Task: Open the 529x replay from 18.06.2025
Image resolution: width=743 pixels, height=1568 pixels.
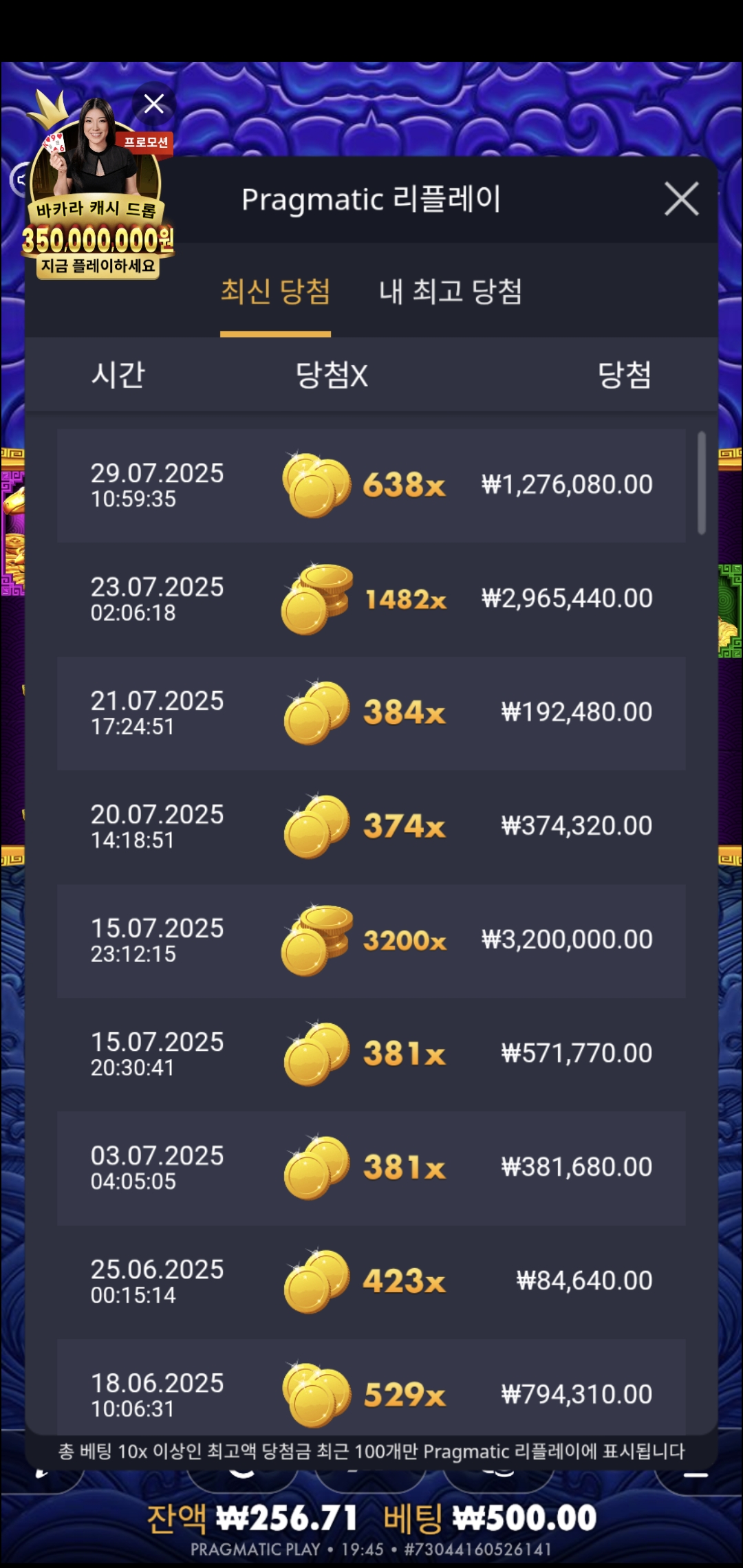Action: pos(371,1386)
